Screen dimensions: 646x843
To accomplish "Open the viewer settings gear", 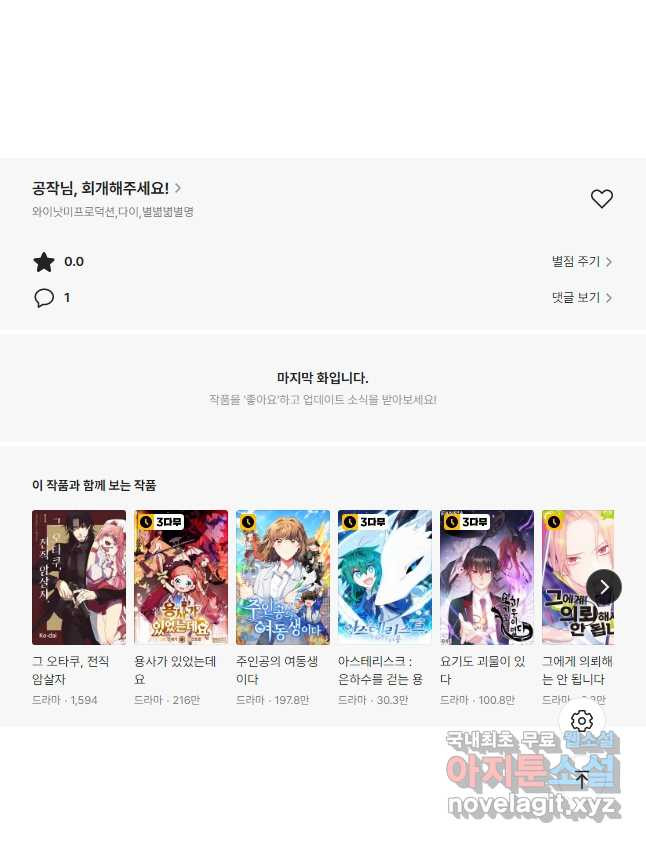I will tap(582, 721).
